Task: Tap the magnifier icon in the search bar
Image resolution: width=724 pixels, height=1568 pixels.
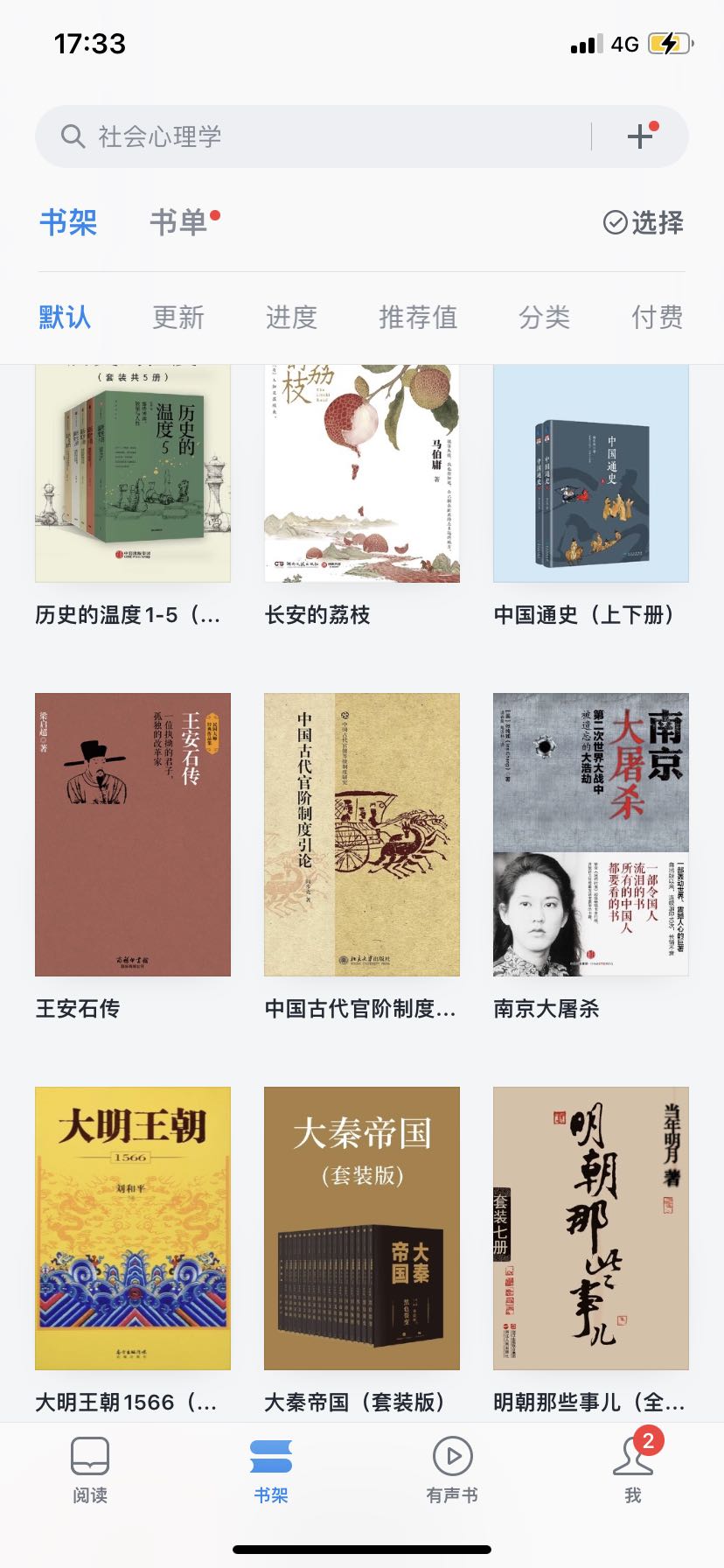Action: (x=72, y=136)
